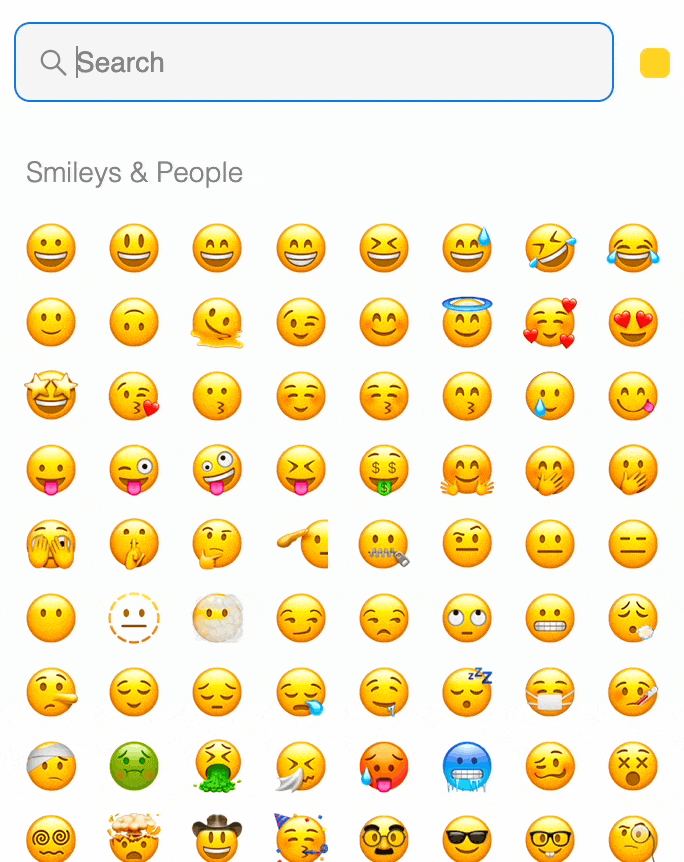Insert the sunglasses face emoji
The image size is (684, 862).
(x=467, y=838)
